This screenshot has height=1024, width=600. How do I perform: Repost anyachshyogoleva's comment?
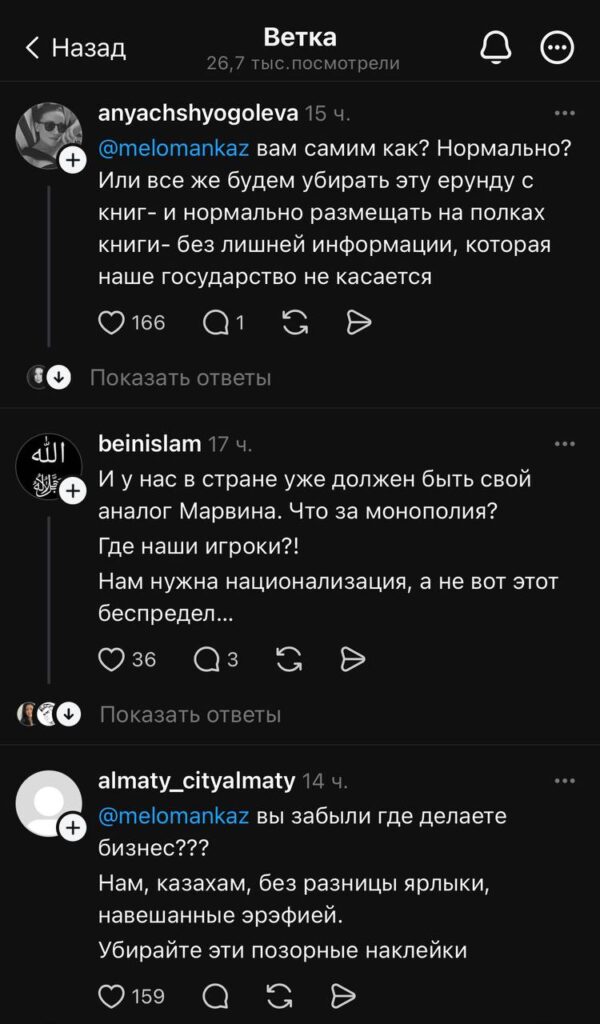(x=294, y=322)
